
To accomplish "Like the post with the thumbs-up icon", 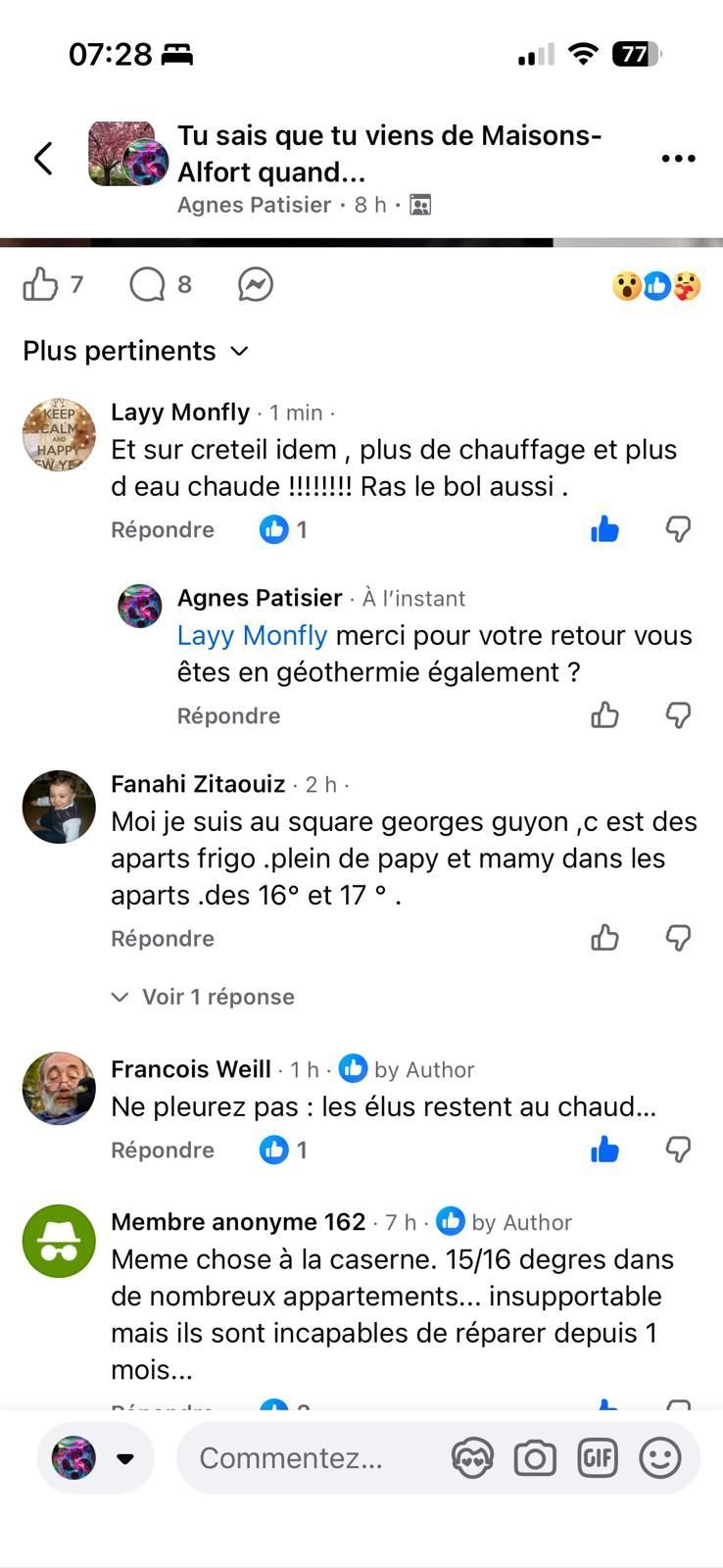I will (x=41, y=284).
